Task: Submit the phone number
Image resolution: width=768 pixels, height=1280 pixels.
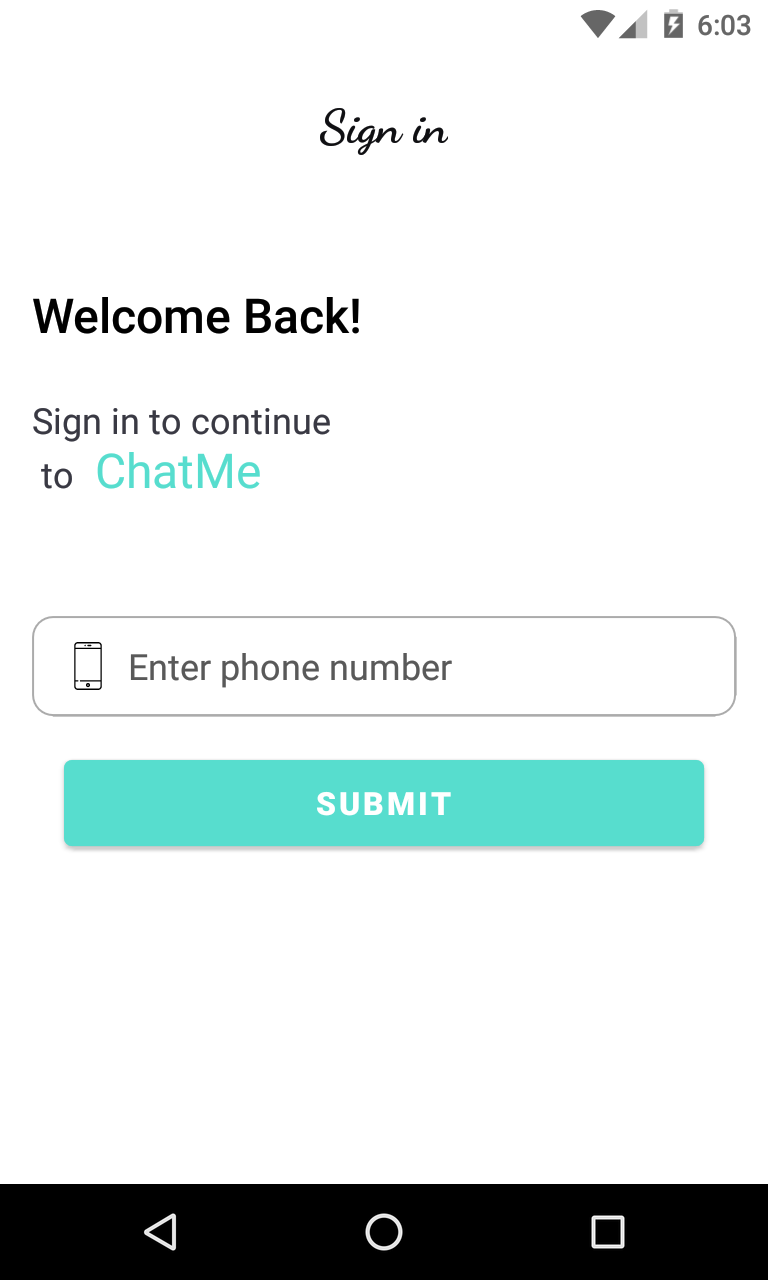Action: [384, 803]
